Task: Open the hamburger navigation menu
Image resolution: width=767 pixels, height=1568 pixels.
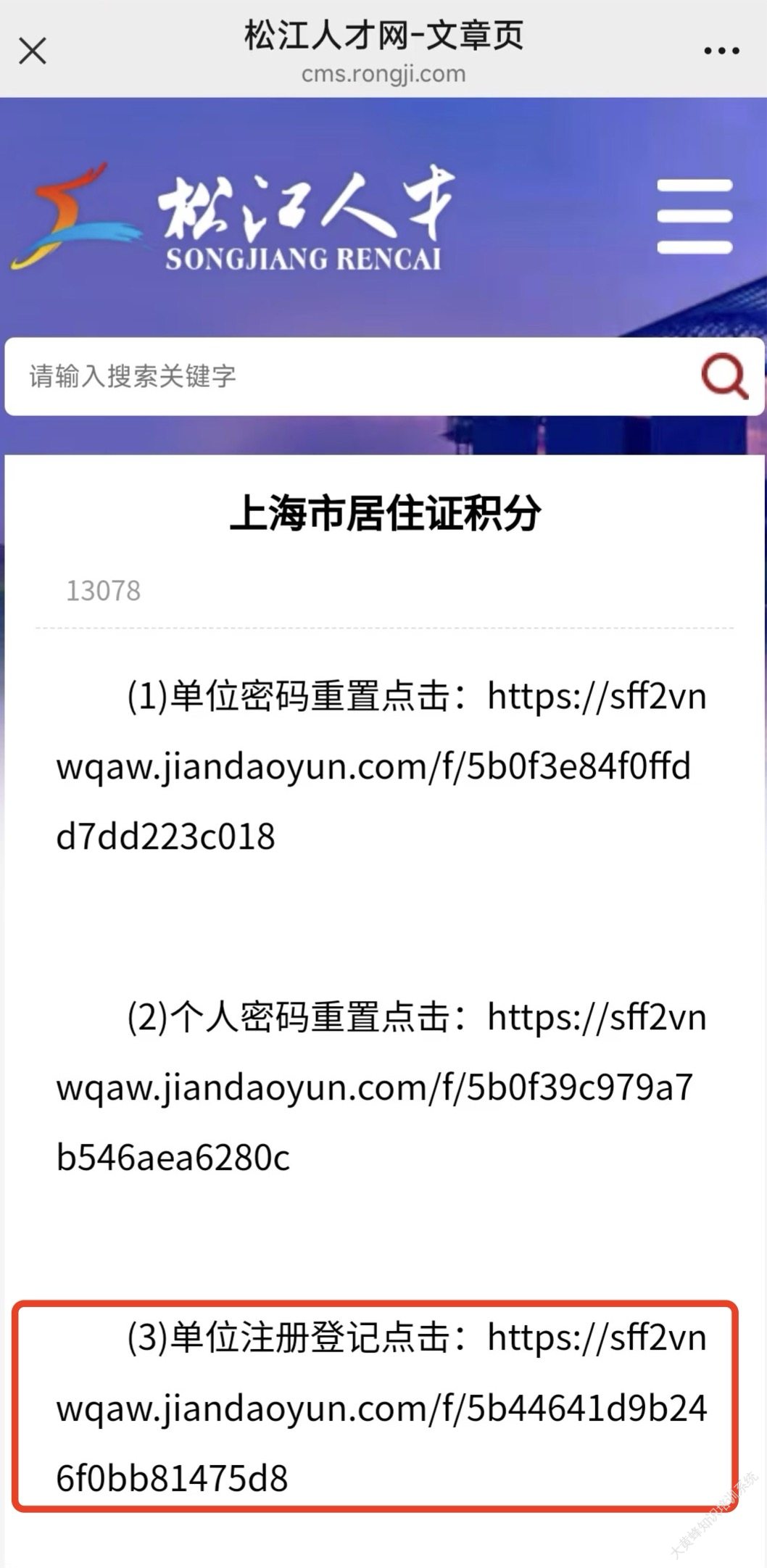Action: click(x=694, y=217)
